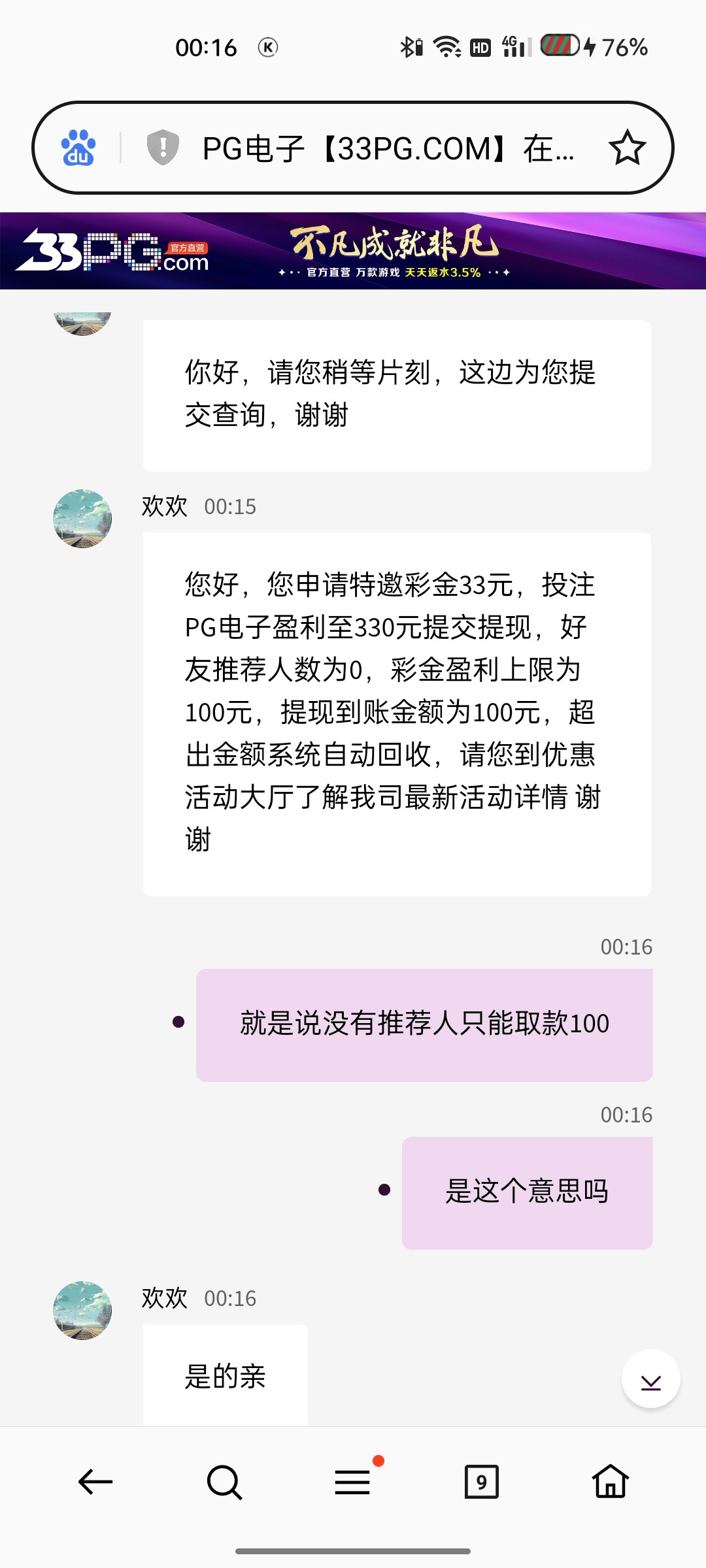The height and width of the screenshot is (1568, 706).
Task: Go back with the browser back arrow
Action: click(x=95, y=1482)
